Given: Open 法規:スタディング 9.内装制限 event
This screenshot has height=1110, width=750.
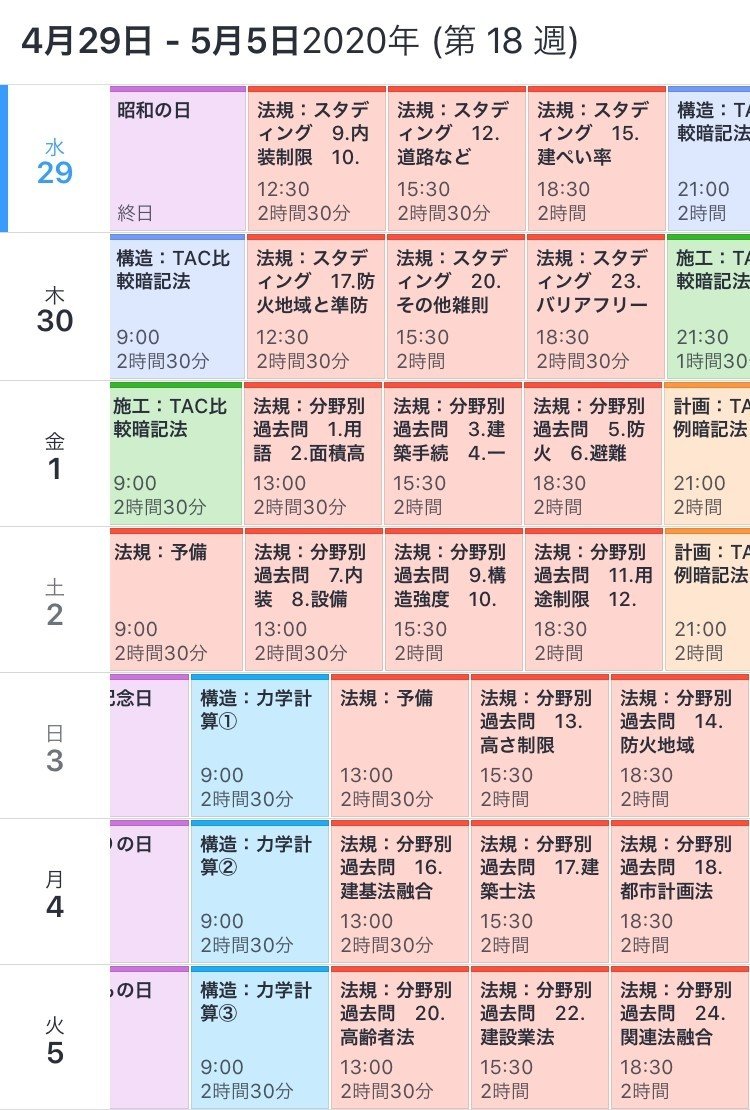Looking at the screenshot, I should (x=316, y=160).
